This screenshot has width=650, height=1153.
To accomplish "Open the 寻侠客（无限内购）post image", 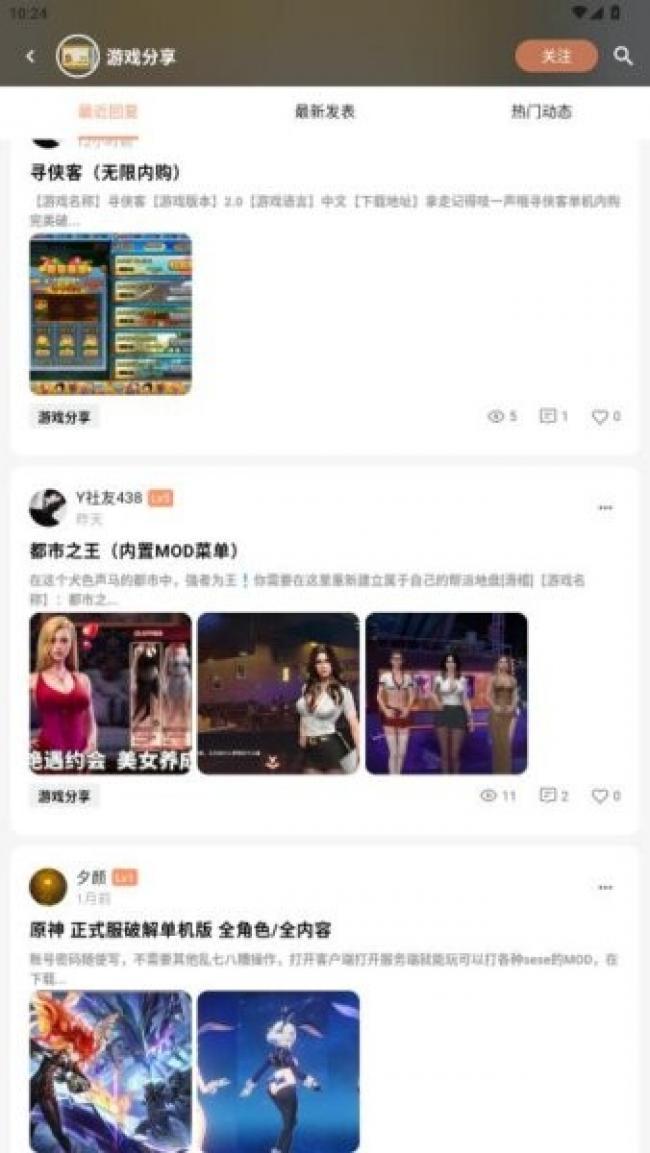I will click(x=110, y=314).
